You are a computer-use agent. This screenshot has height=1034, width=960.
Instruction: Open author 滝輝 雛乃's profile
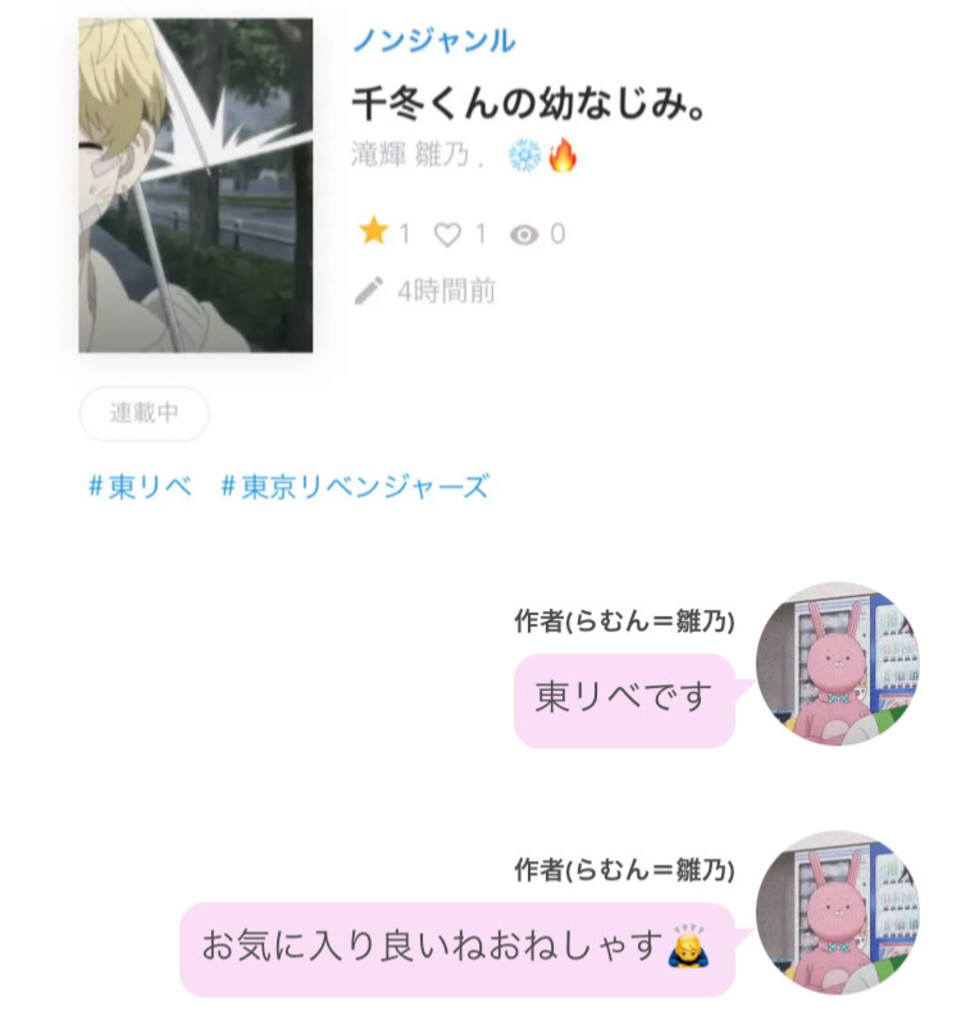tap(410, 155)
